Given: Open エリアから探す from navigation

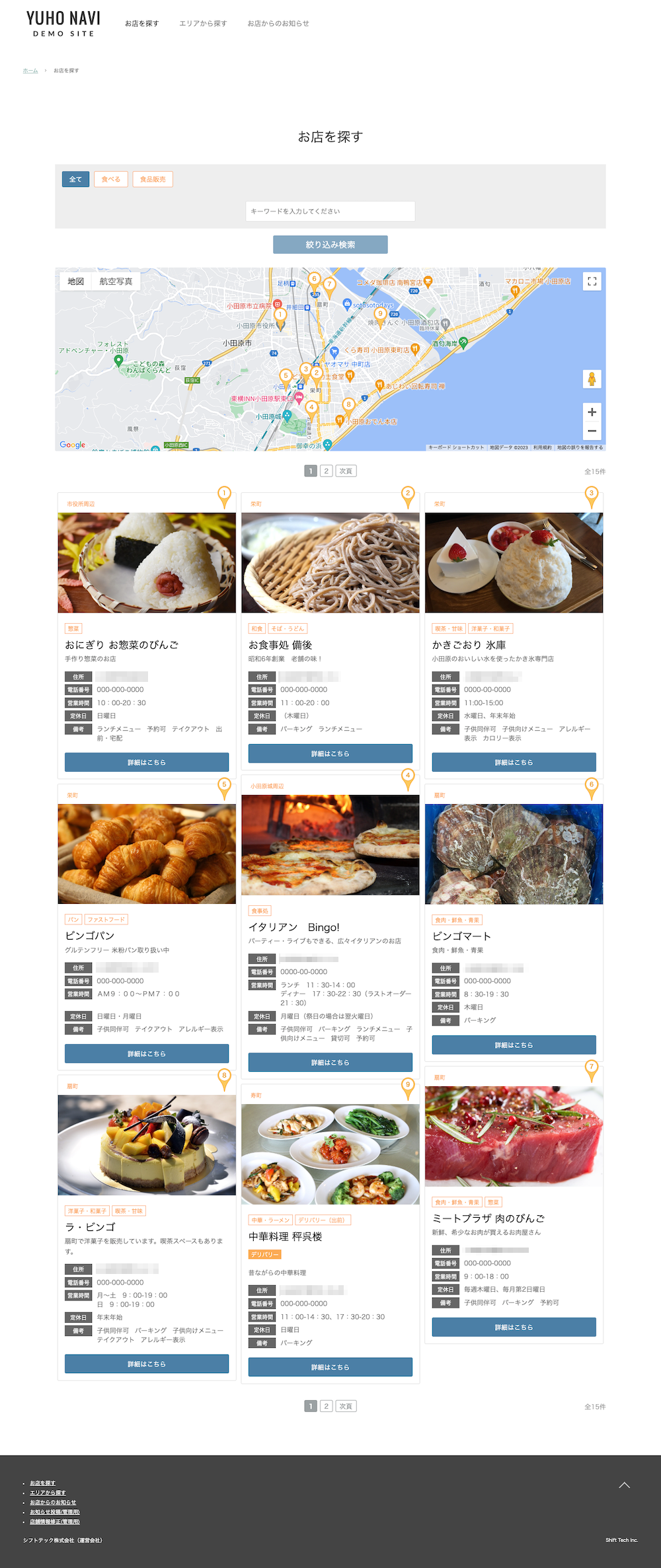Looking at the screenshot, I should coord(203,23).
